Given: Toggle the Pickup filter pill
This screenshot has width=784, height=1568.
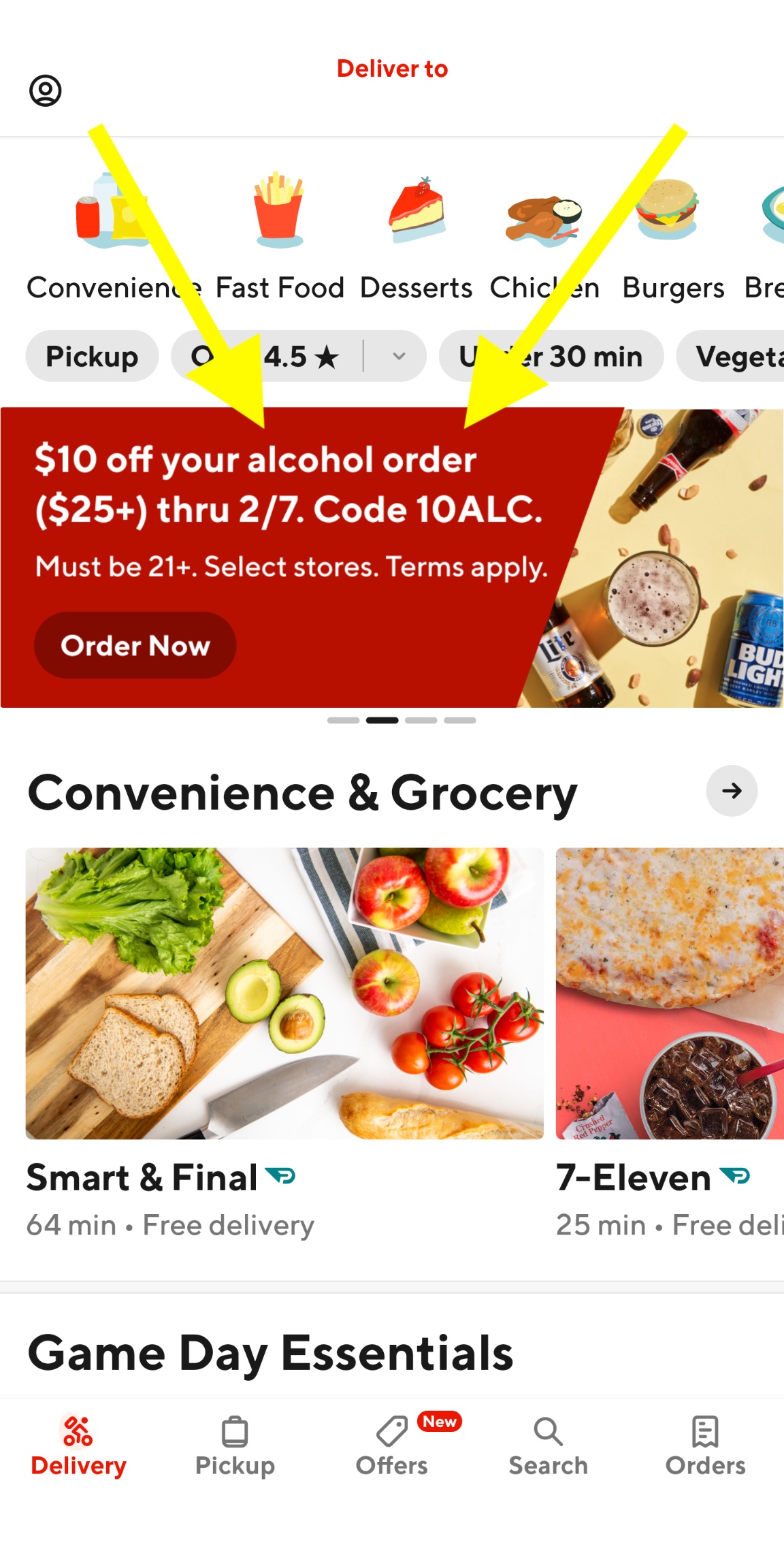Looking at the screenshot, I should tap(92, 355).
